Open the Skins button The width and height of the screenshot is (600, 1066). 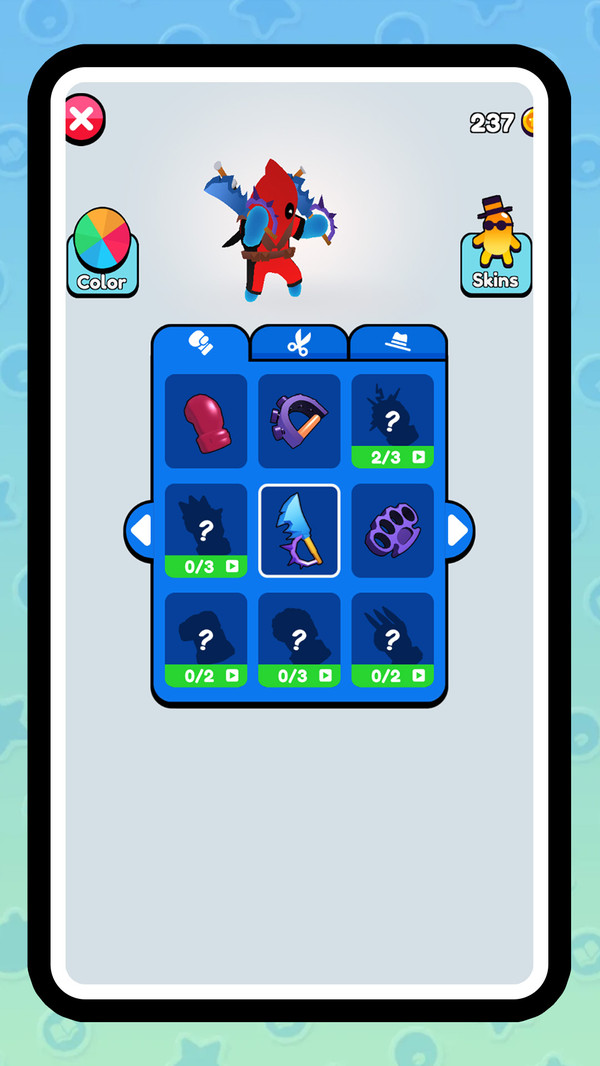[495, 250]
